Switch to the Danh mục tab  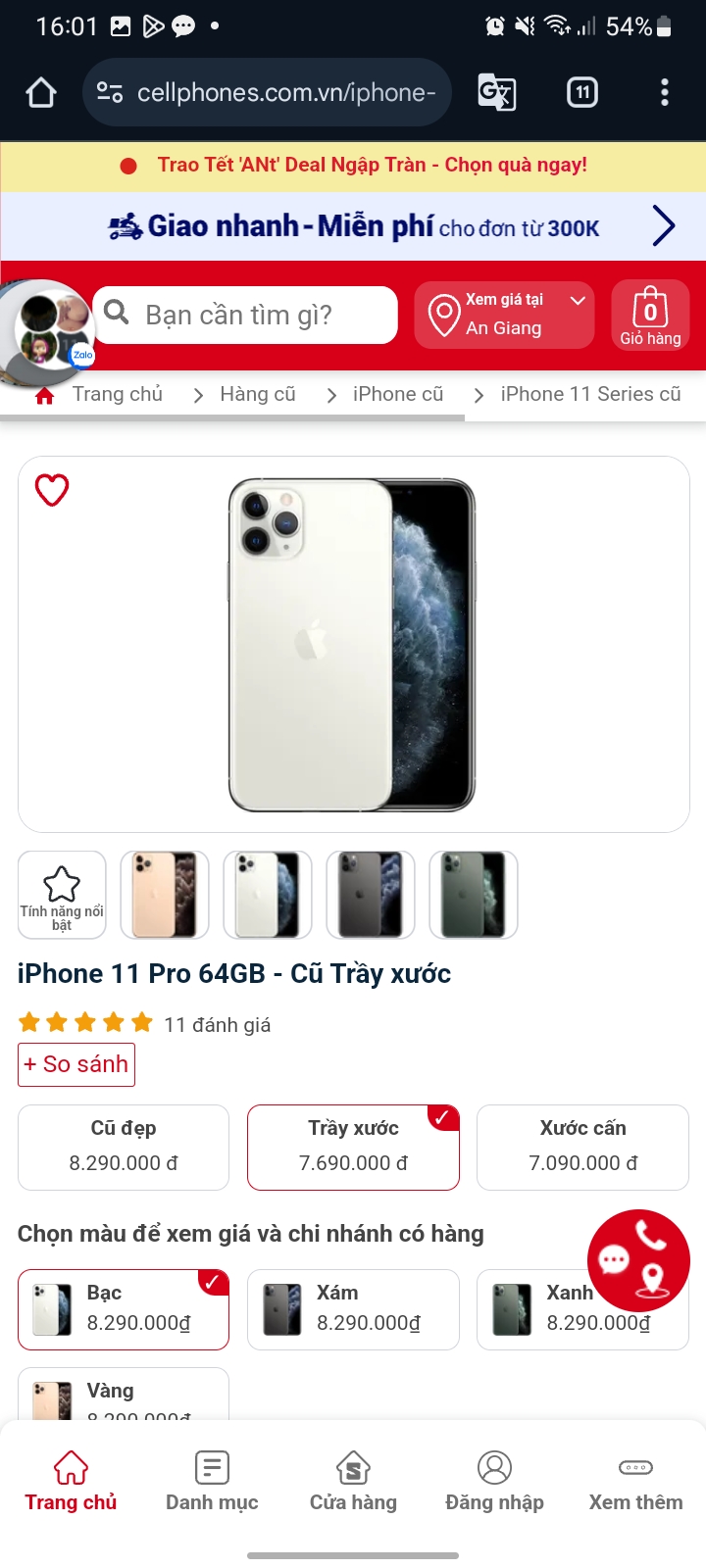(212, 1481)
